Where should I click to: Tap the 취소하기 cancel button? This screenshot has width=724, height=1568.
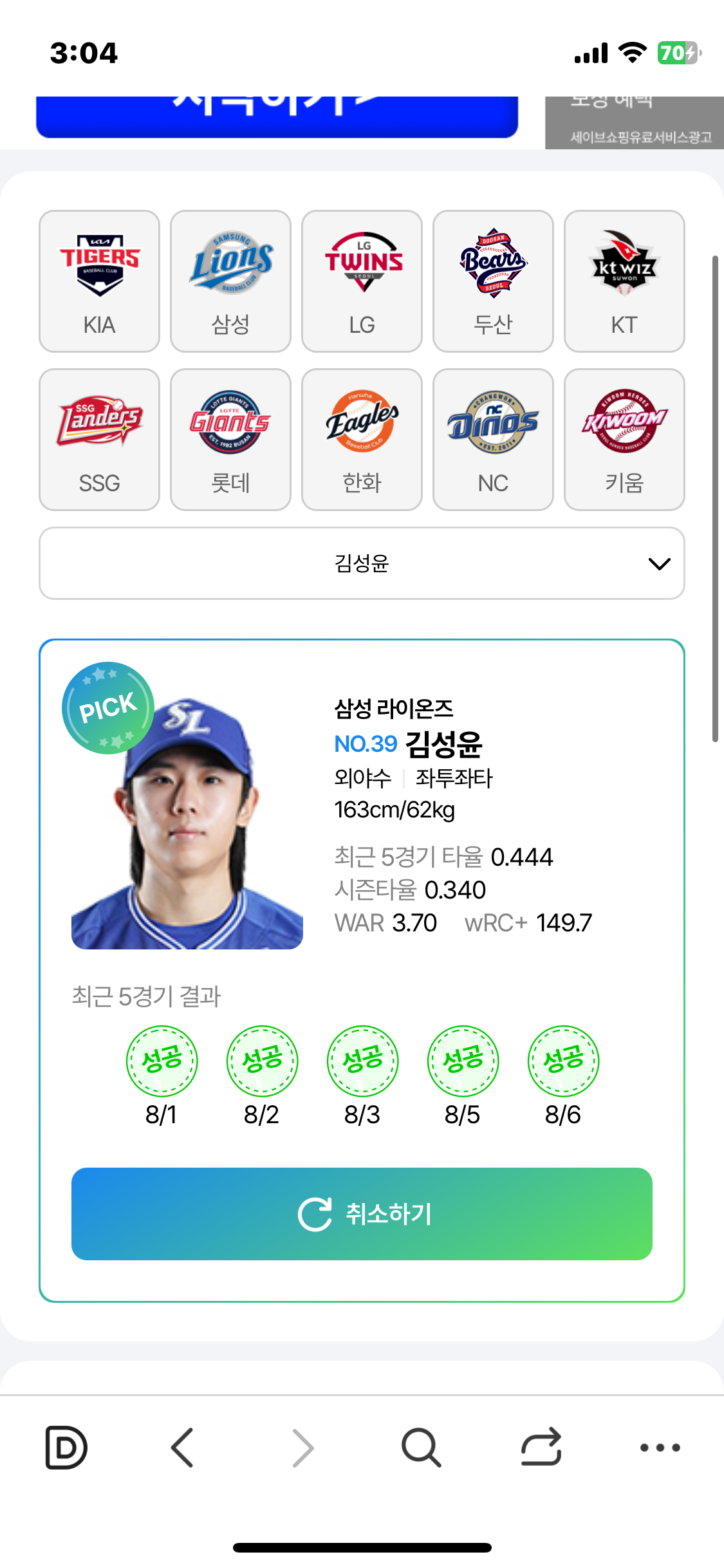362,1214
